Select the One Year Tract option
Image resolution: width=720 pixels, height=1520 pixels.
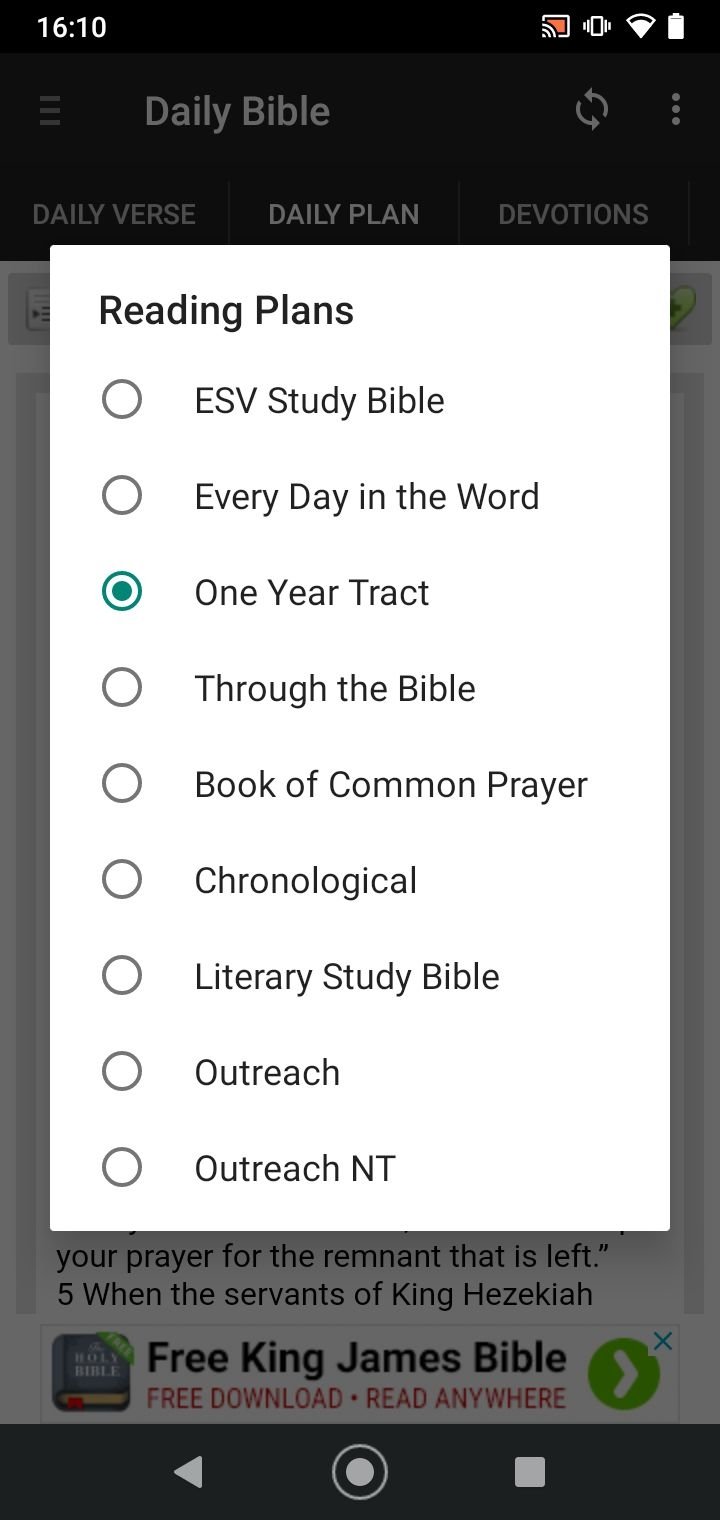pyautogui.click(x=360, y=592)
